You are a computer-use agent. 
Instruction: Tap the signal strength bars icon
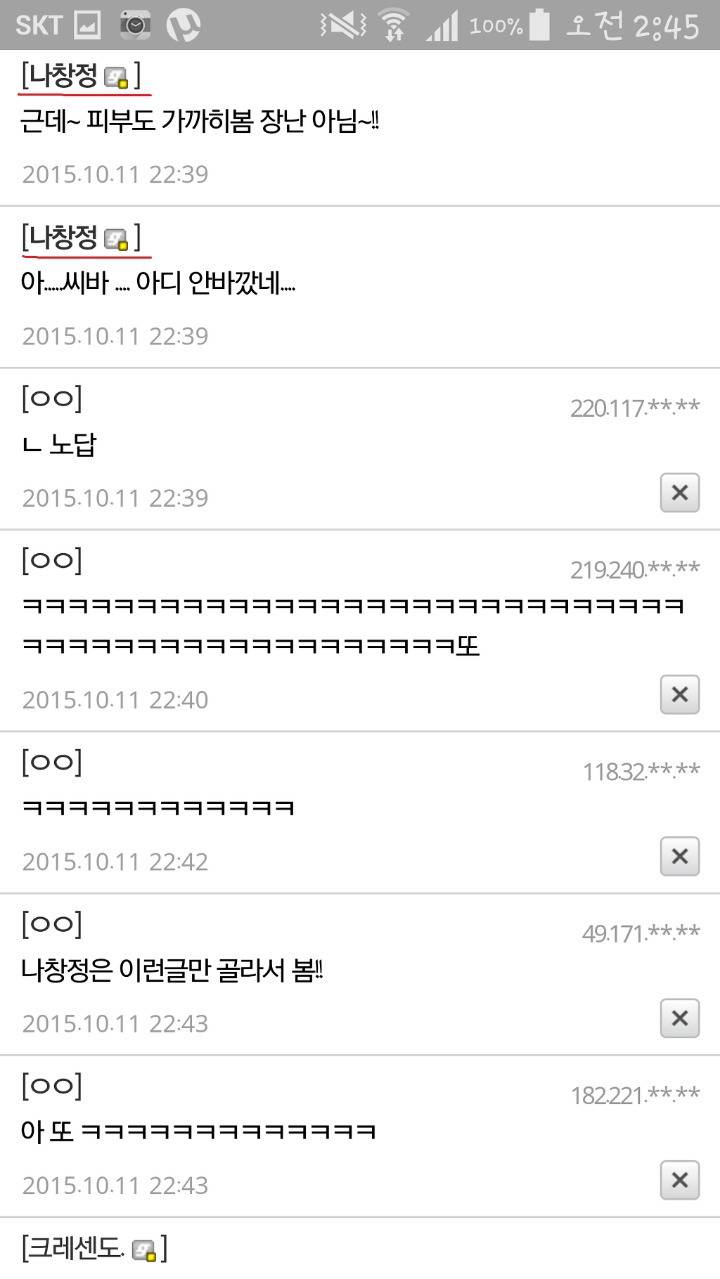tap(444, 24)
